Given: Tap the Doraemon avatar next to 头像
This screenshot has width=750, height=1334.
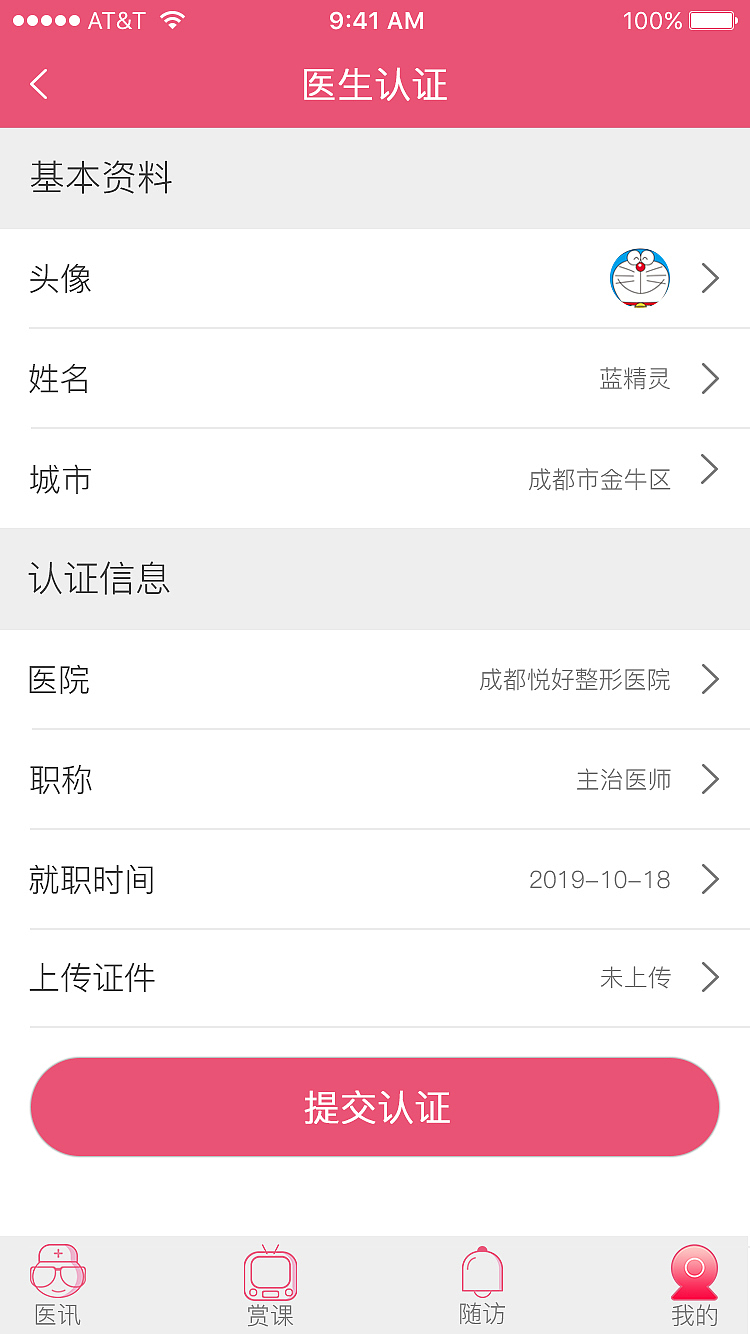Looking at the screenshot, I should coord(640,278).
